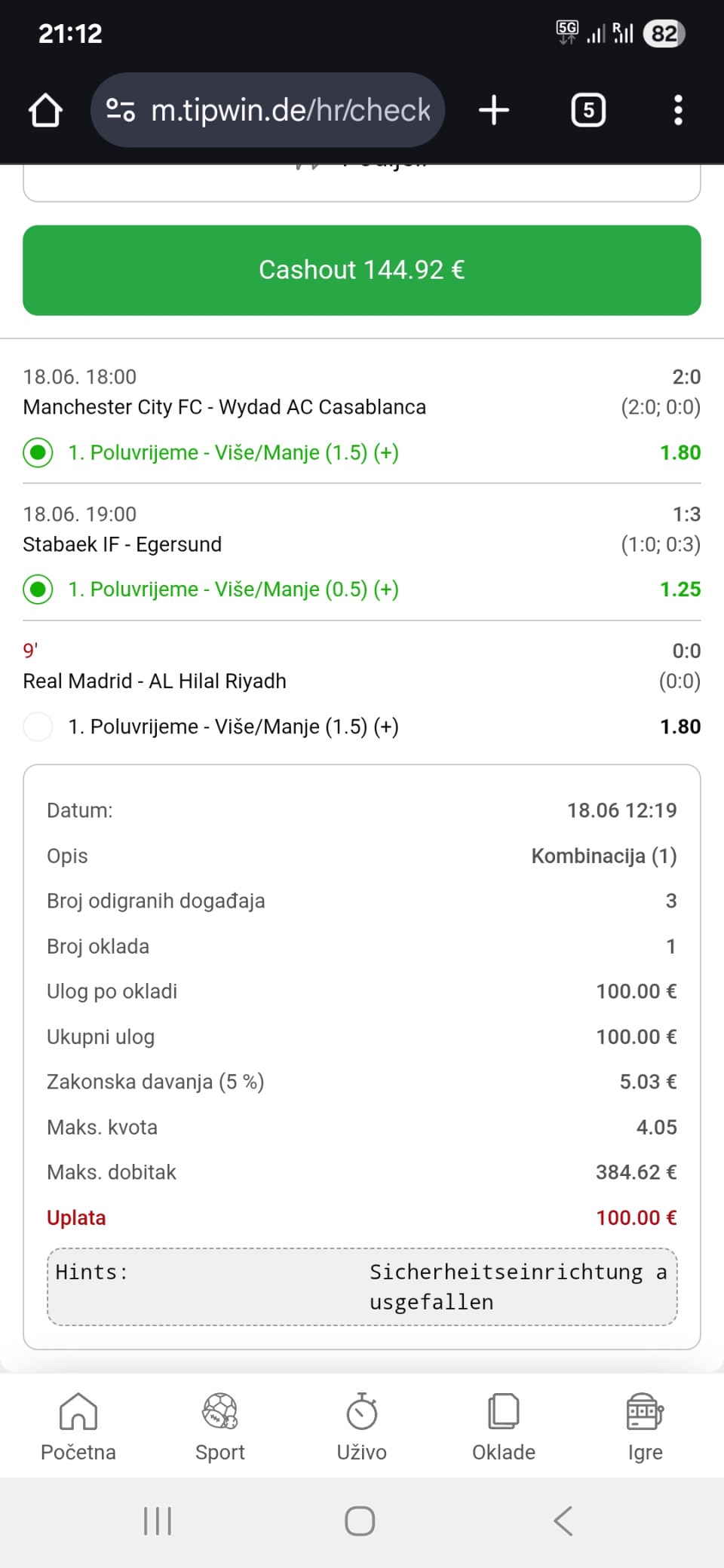
Task: Tap the Cashout 144.92 € button
Action: [x=362, y=270]
